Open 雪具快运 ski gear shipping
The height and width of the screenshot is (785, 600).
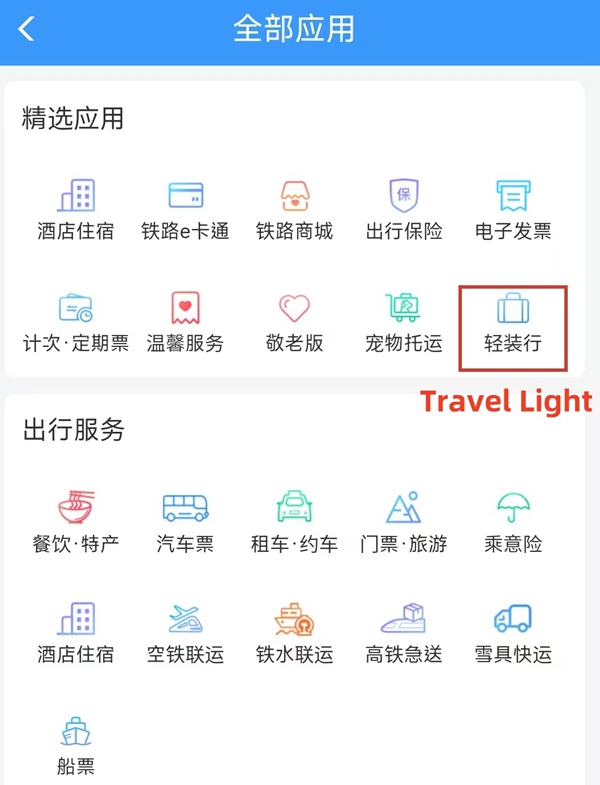513,634
